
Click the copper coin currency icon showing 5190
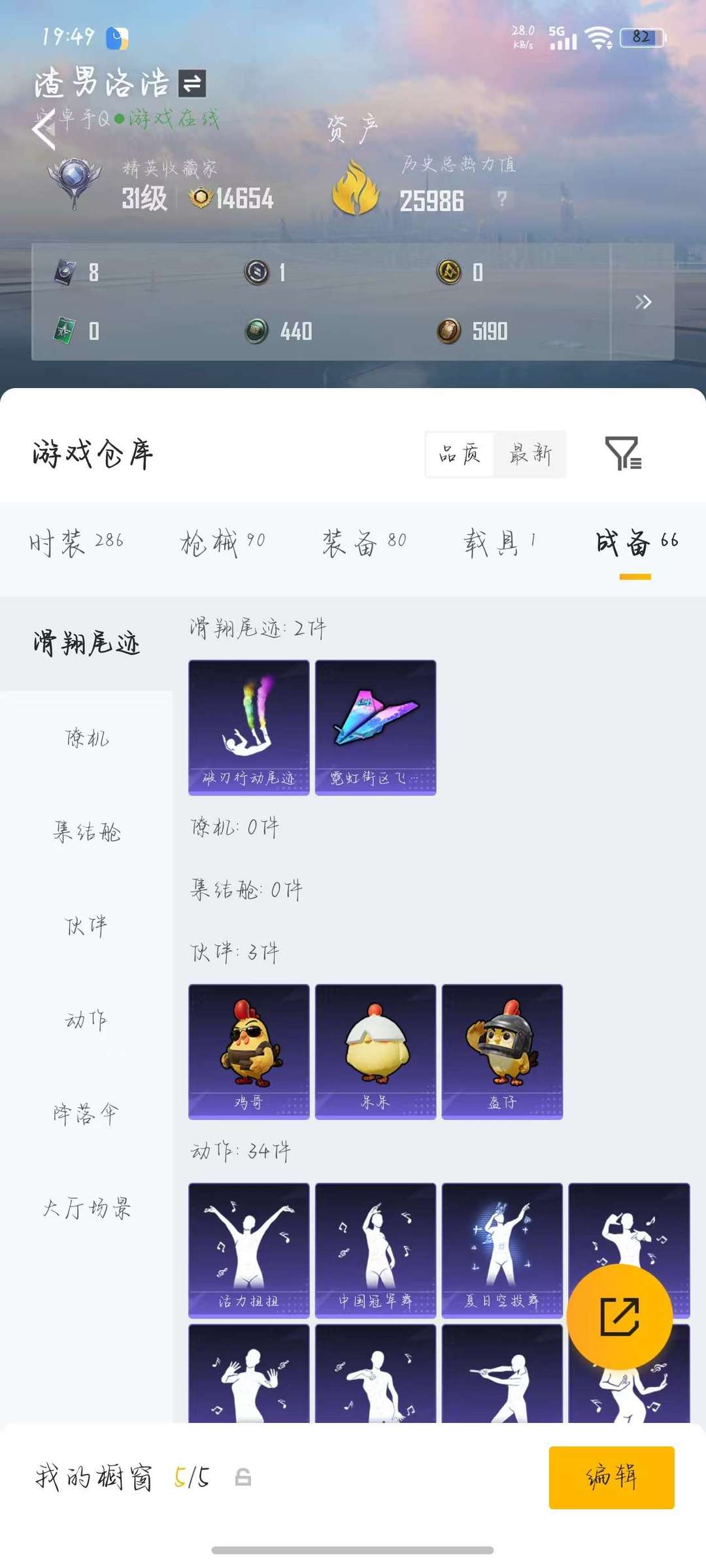pos(451,331)
